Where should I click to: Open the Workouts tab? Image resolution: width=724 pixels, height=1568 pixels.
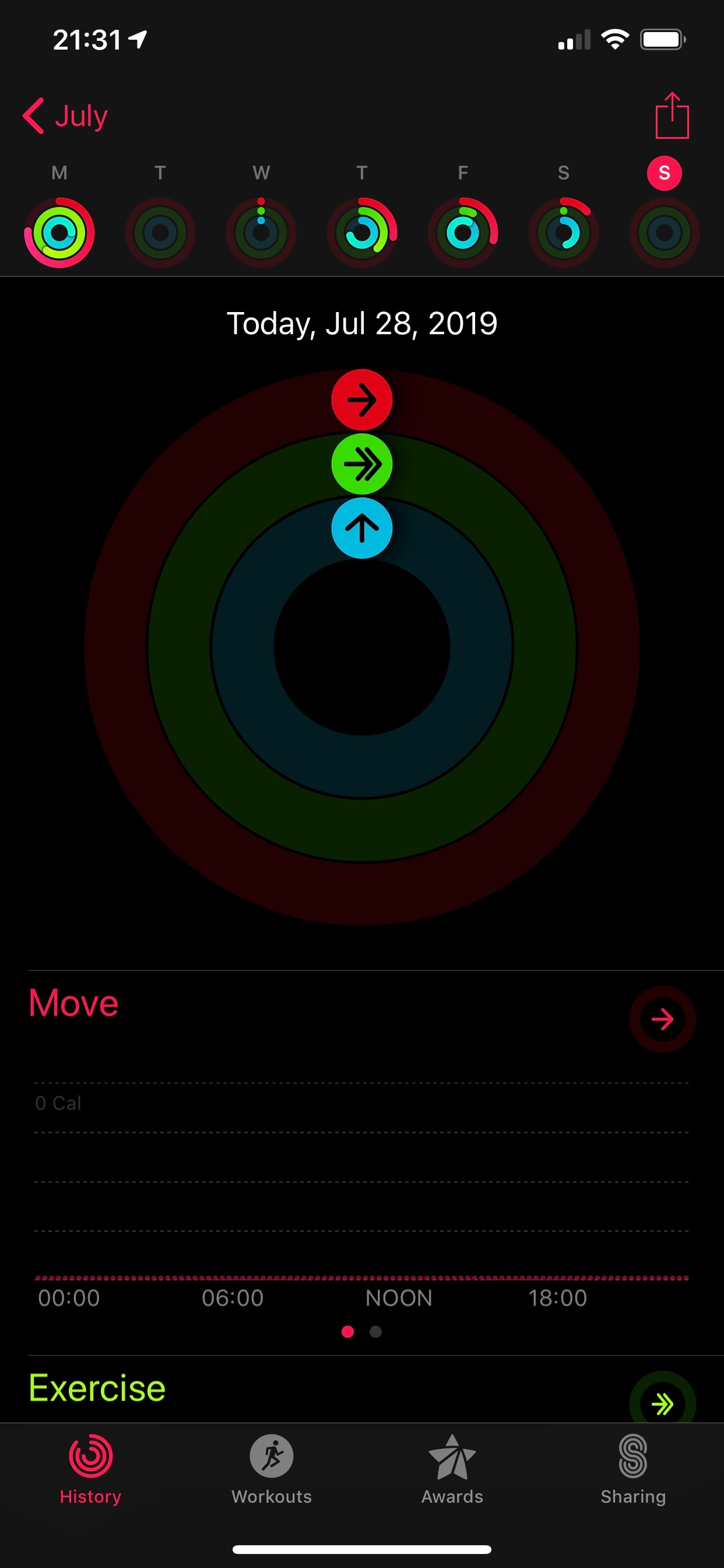coord(271,1469)
